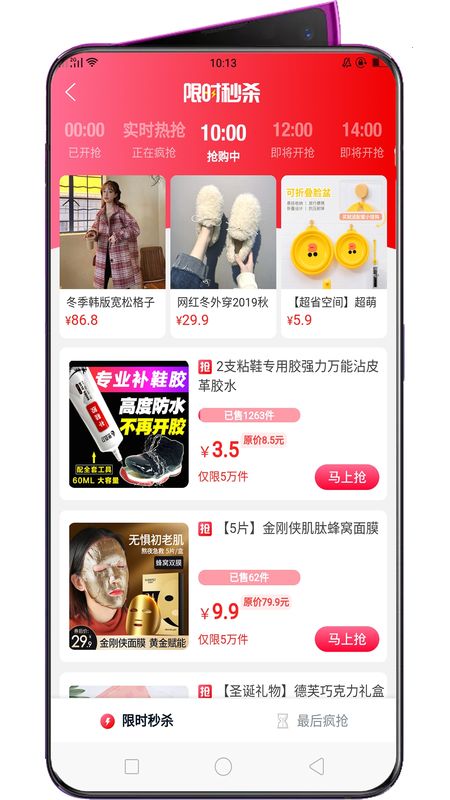Open the 网红冬外穿2019秋 slippers card

coord(223,256)
